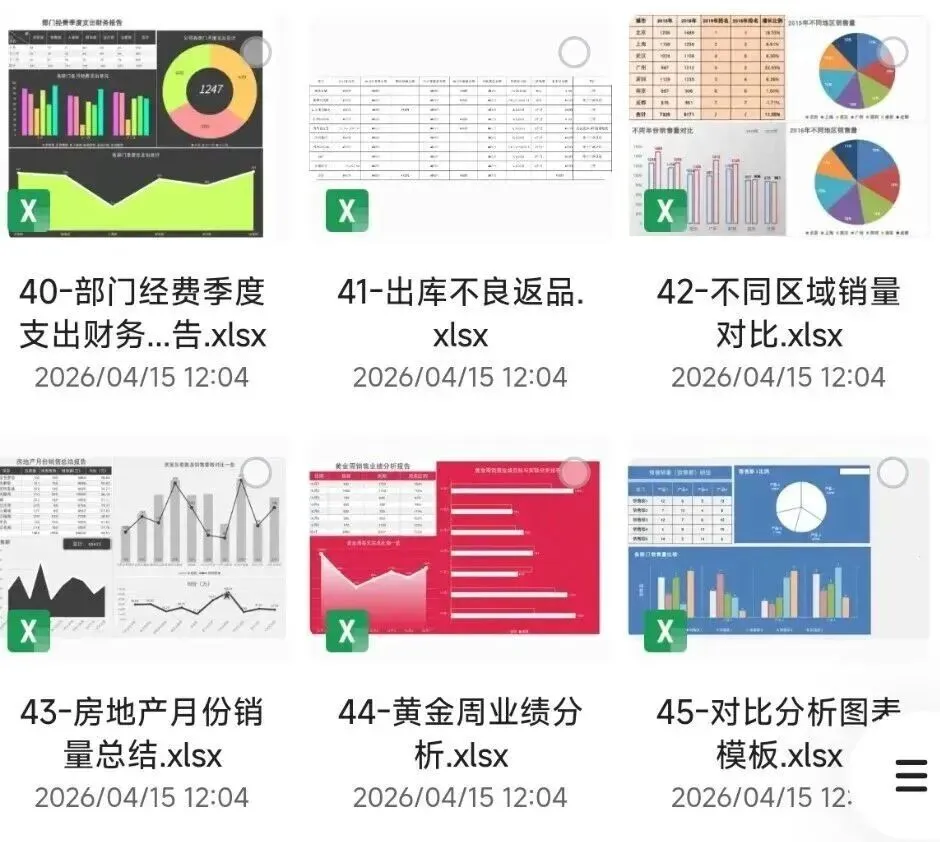Open 42-不同区域销量对比.xlsx file

(778, 127)
